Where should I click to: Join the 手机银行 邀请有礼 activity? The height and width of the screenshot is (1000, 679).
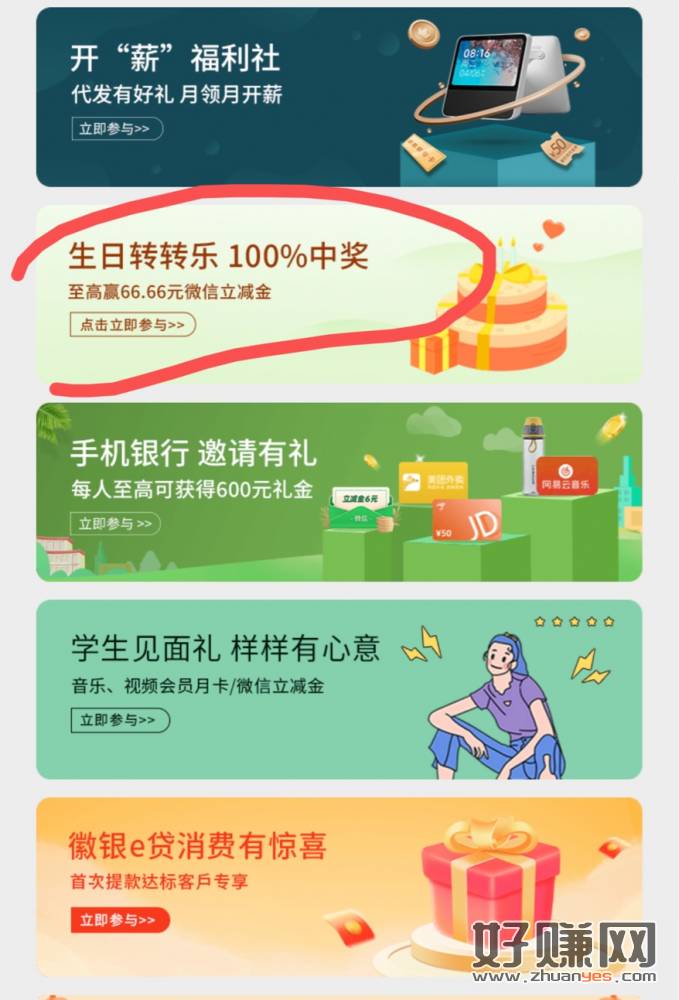pyautogui.click(x=115, y=523)
